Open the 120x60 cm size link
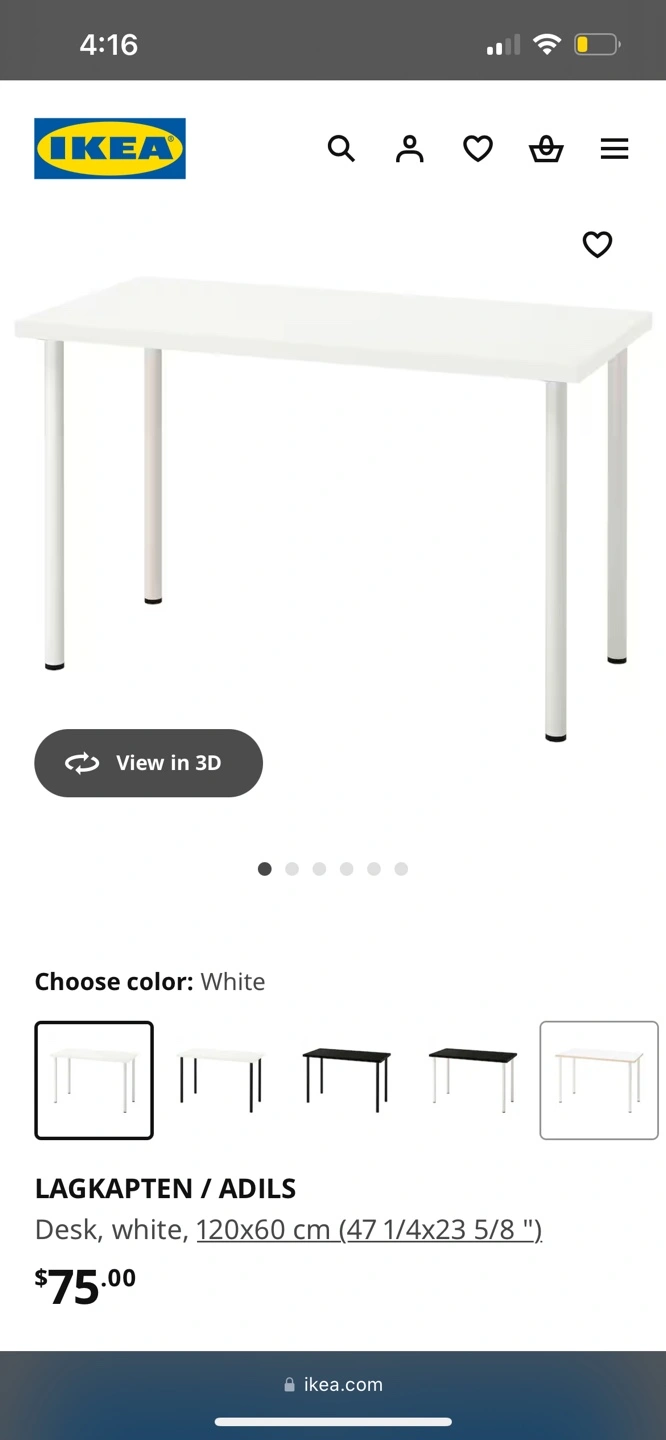Image resolution: width=666 pixels, height=1440 pixels. click(369, 1229)
